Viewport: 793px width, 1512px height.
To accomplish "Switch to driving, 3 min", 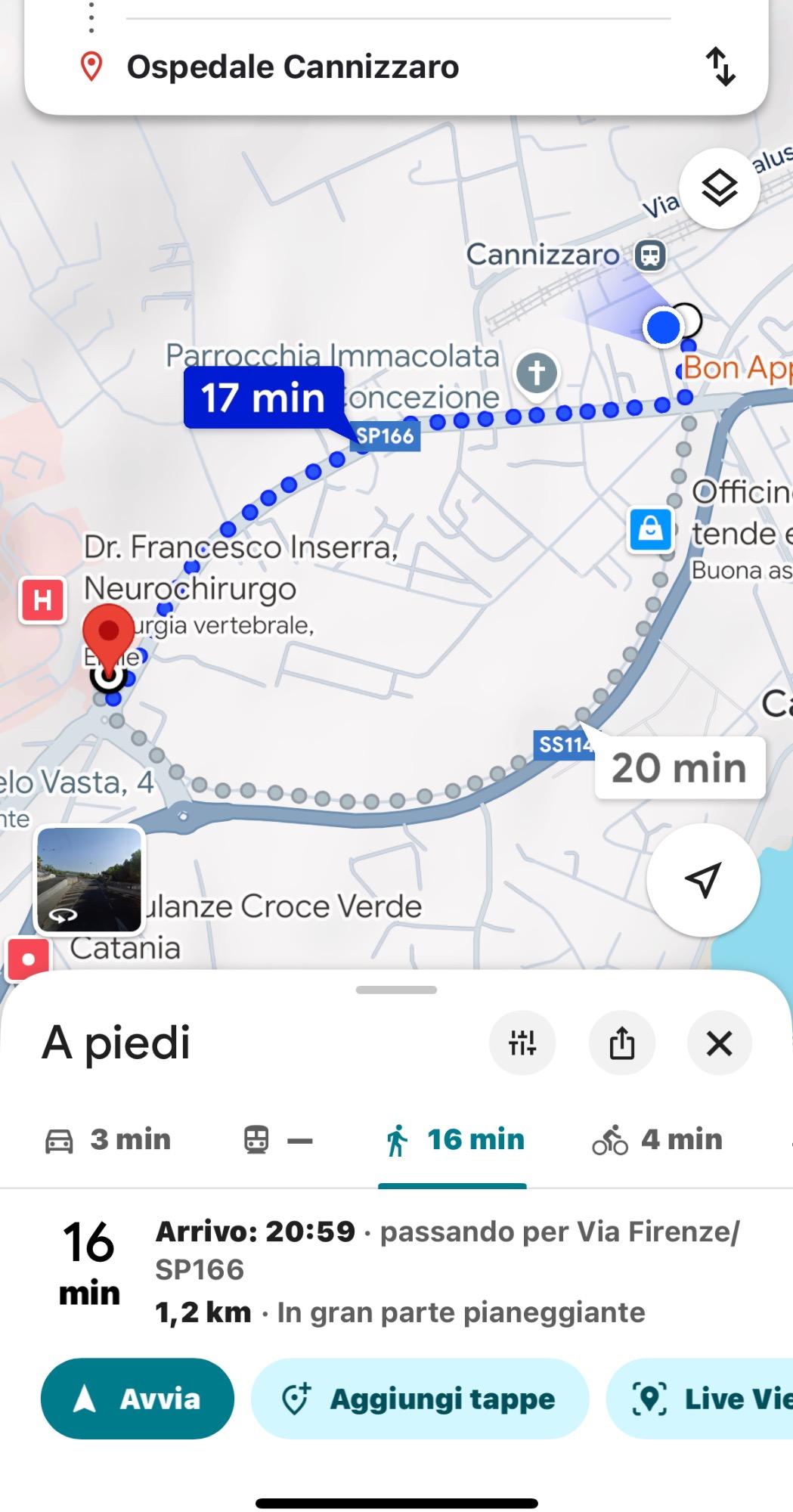I will click(108, 1139).
